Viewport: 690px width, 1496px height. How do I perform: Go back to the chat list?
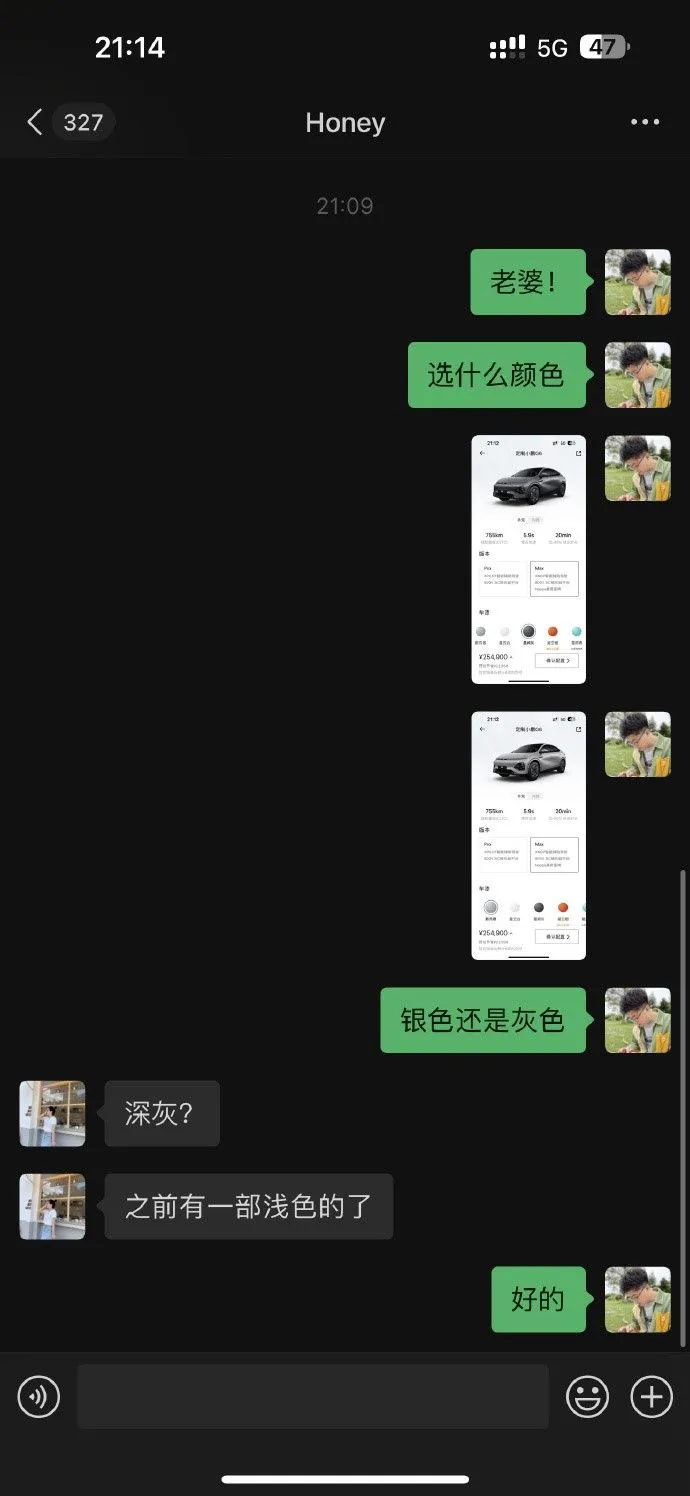36,123
